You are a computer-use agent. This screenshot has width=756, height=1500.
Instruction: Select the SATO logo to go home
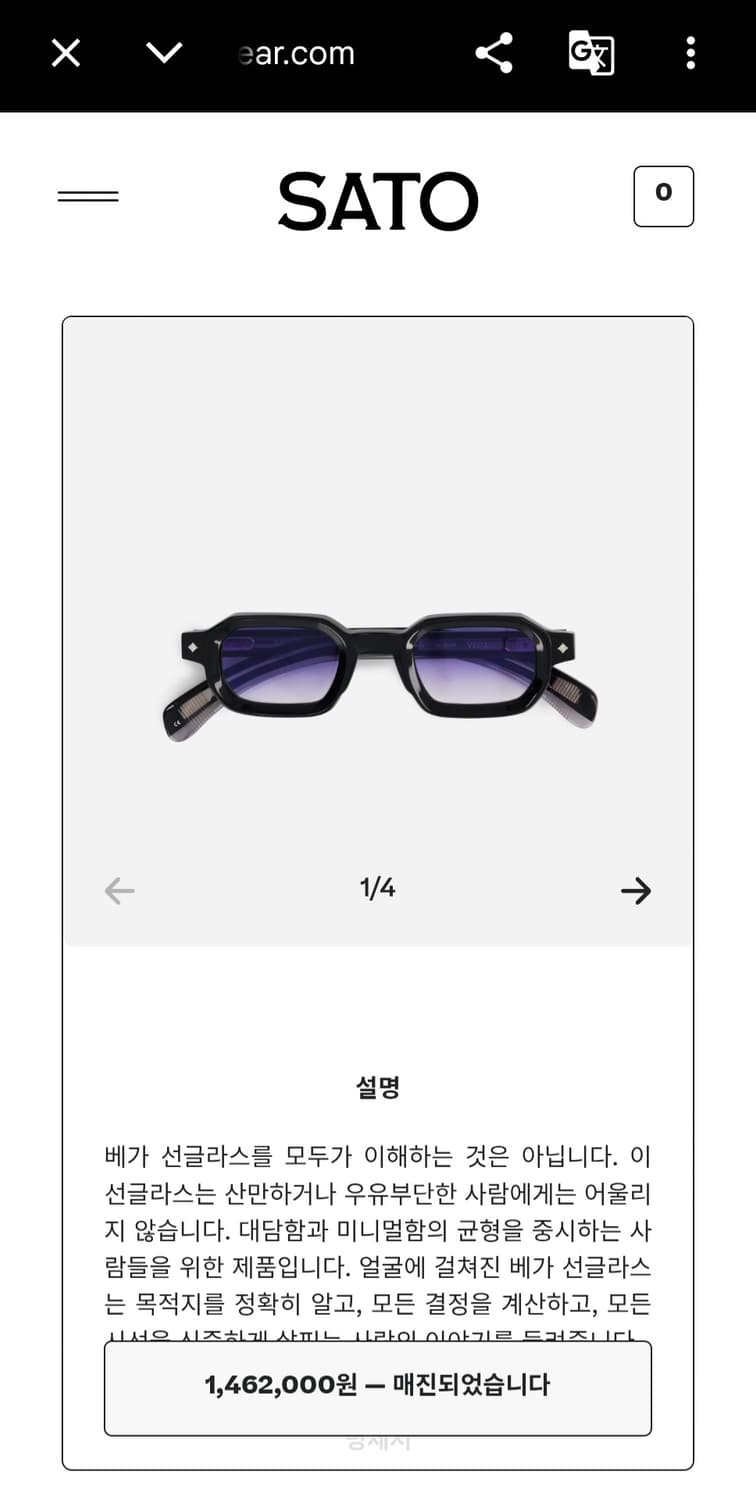378,199
